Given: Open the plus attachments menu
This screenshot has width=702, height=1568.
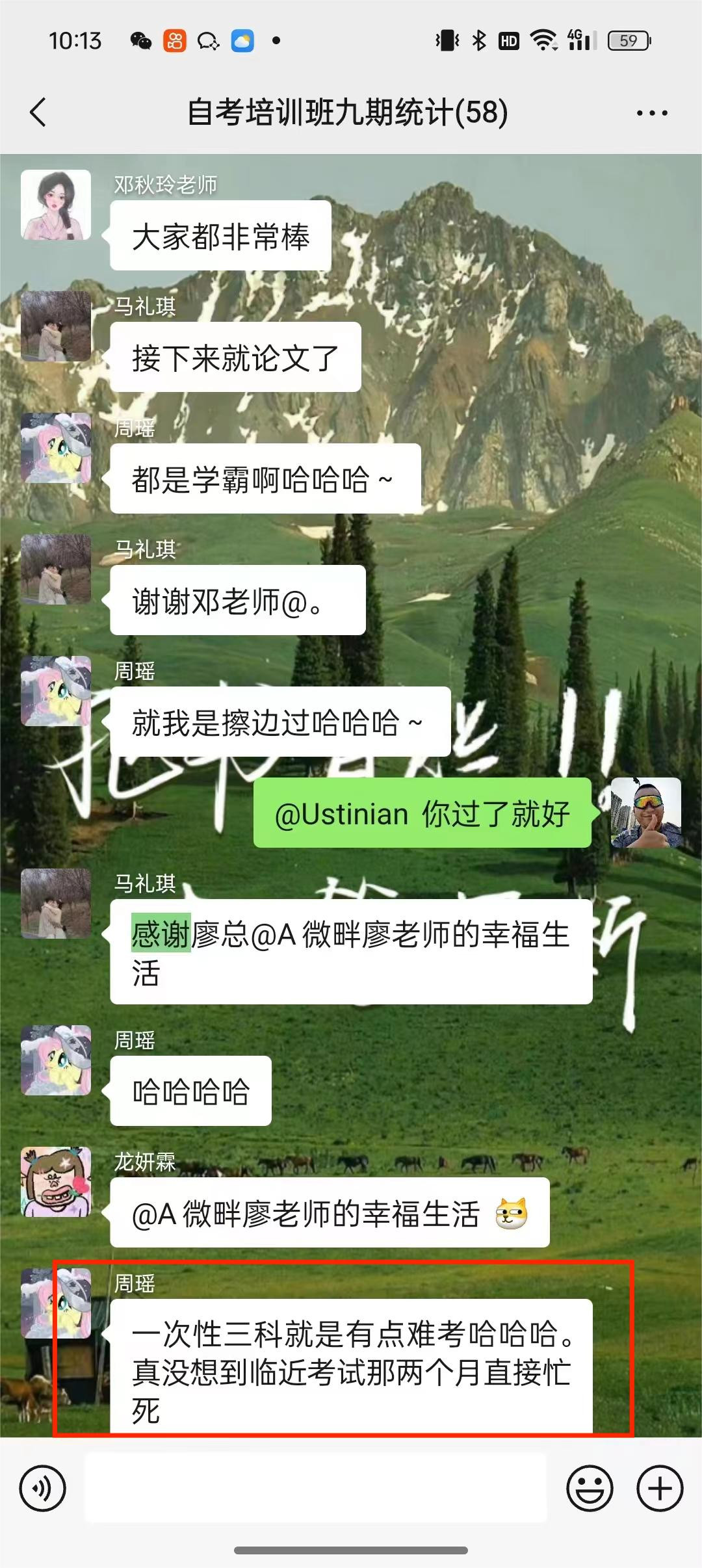Looking at the screenshot, I should (x=659, y=1488).
